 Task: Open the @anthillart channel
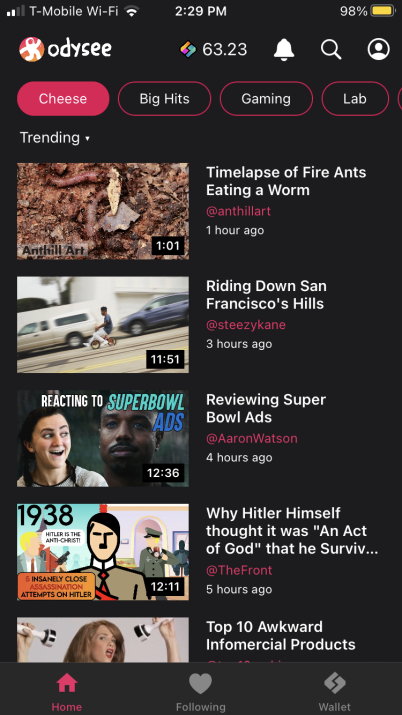tap(238, 211)
